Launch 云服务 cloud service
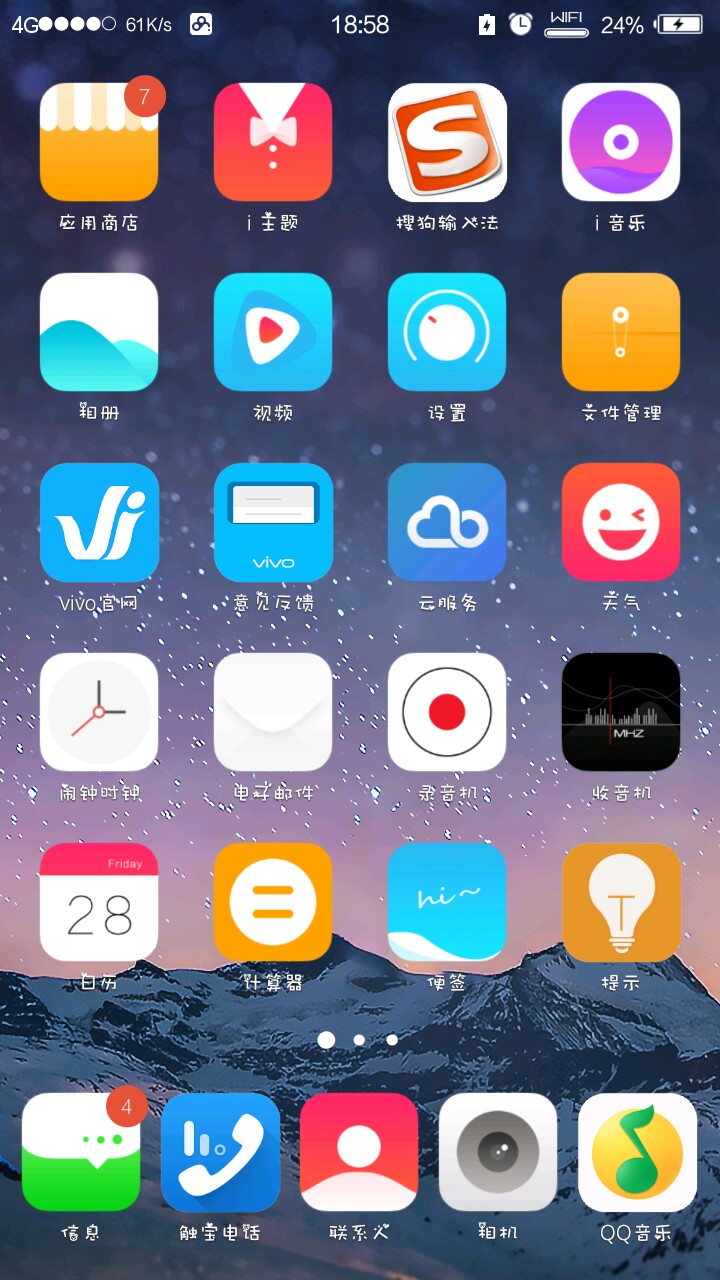This screenshot has height=1280, width=720. (x=447, y=522)
